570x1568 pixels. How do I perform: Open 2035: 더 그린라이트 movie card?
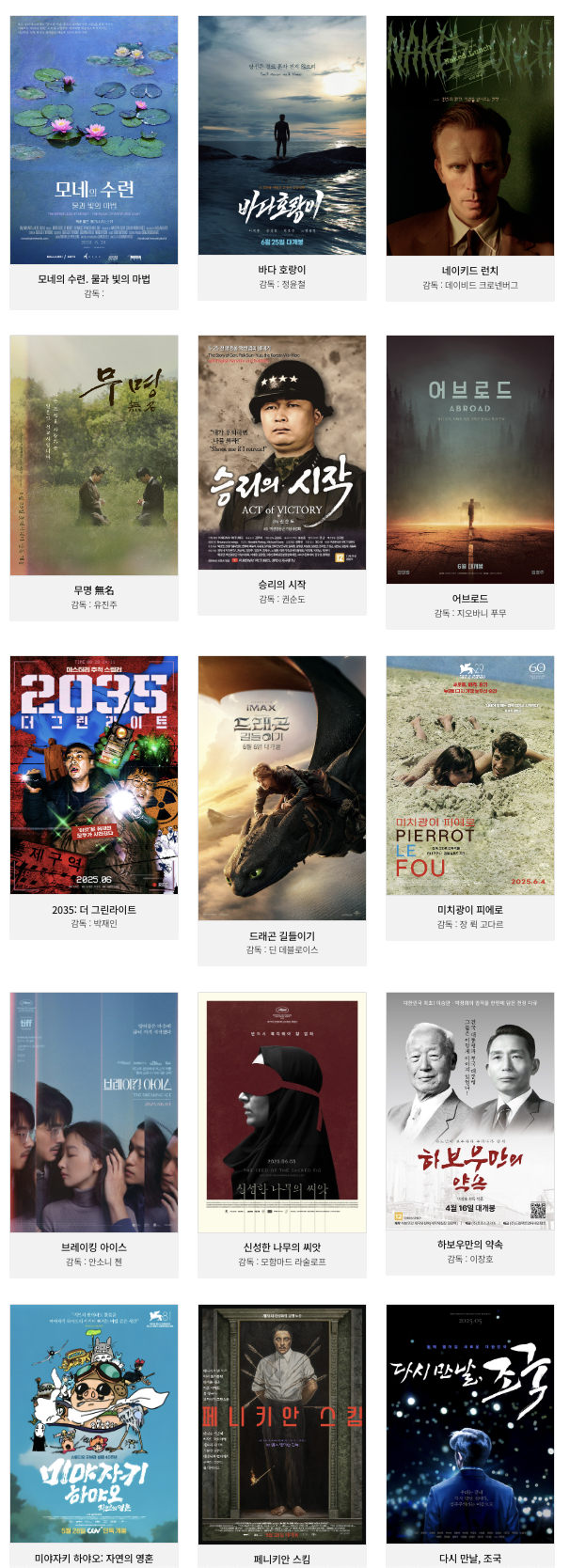pos(94,776)
